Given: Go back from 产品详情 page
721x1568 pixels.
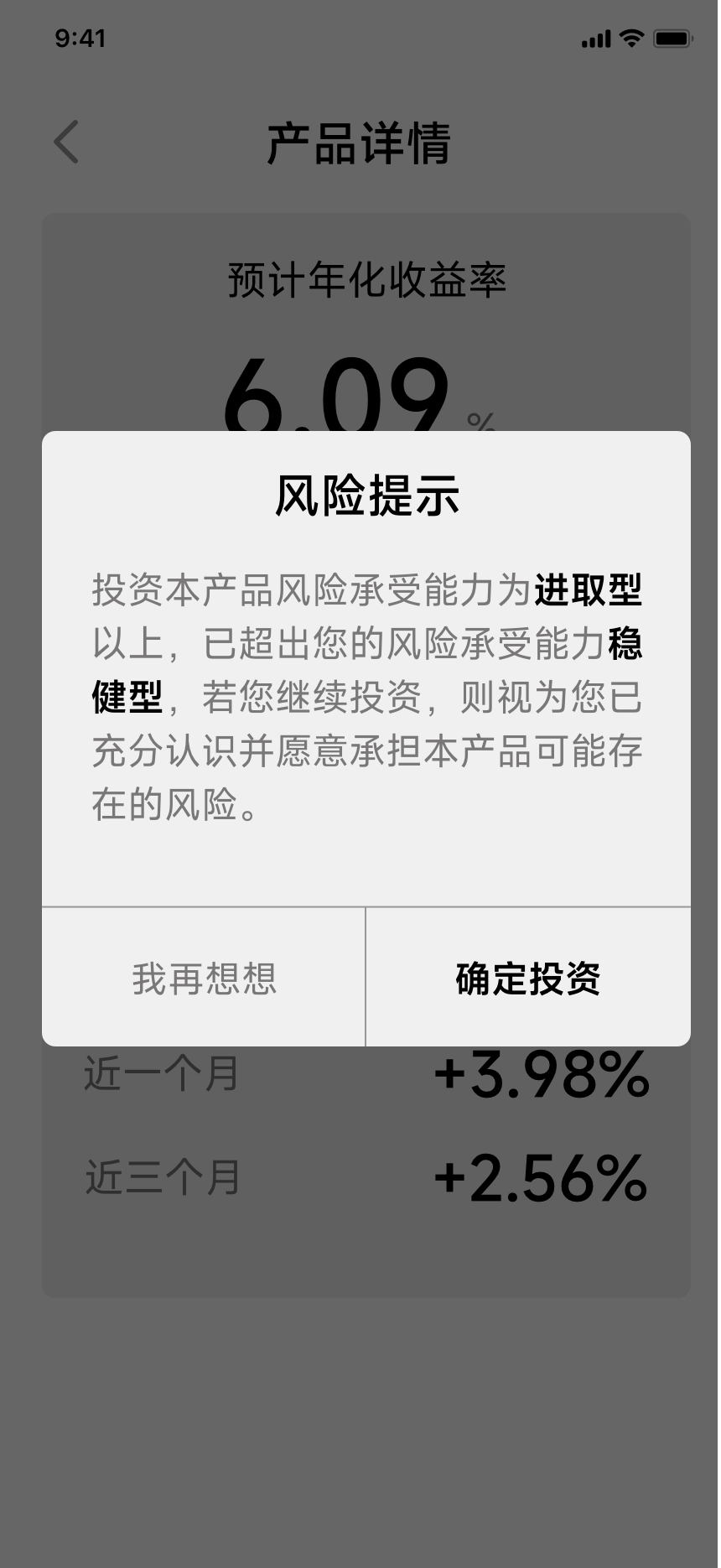Looking at the screenshot, I should (x=66, y=142).
